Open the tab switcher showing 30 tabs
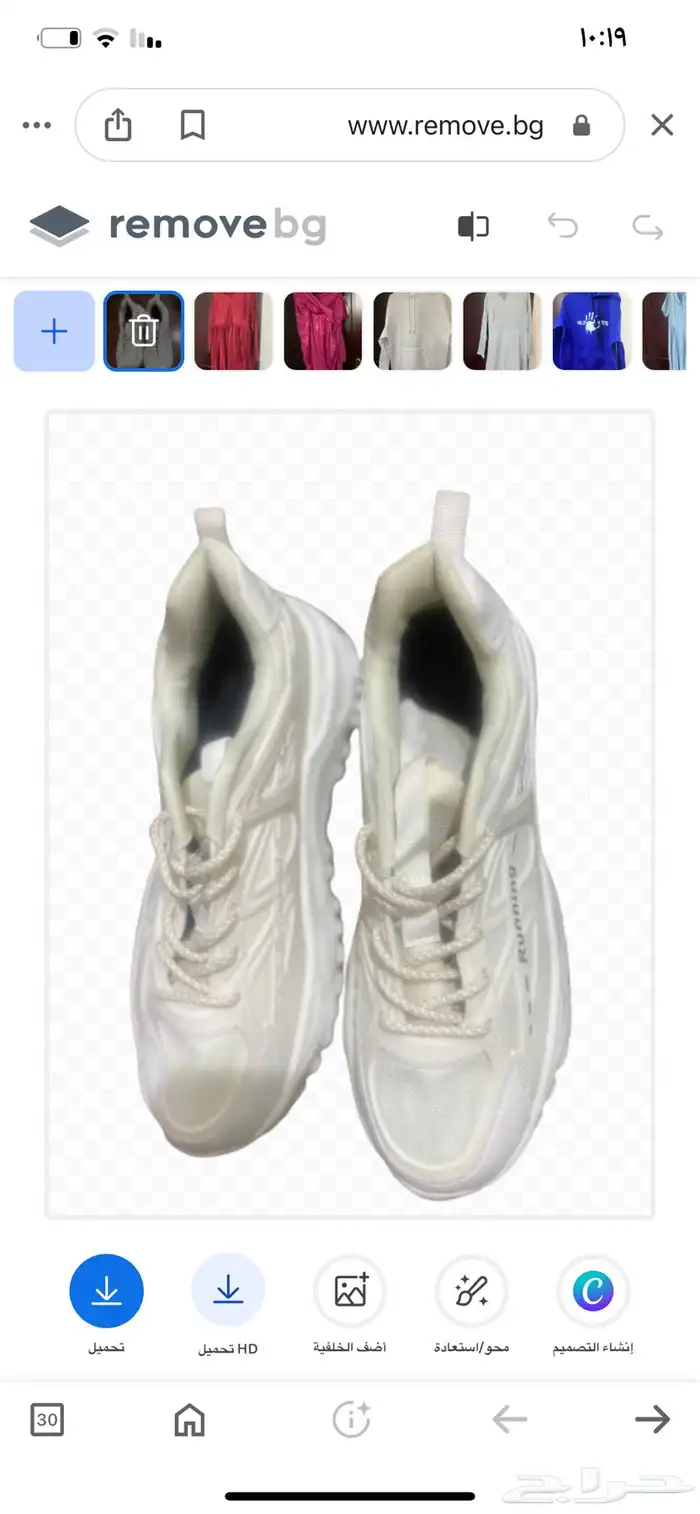This screenshot has width=700, height=1514. 47,1419
